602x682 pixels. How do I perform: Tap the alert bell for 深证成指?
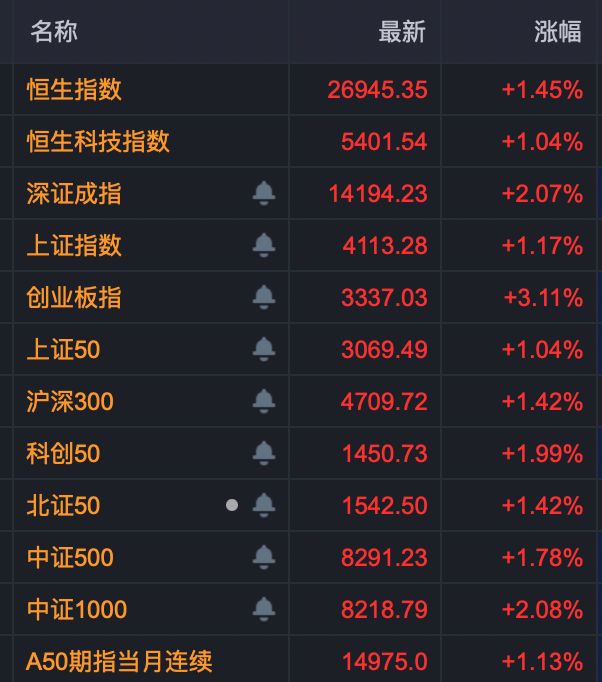tap(264, 193)
